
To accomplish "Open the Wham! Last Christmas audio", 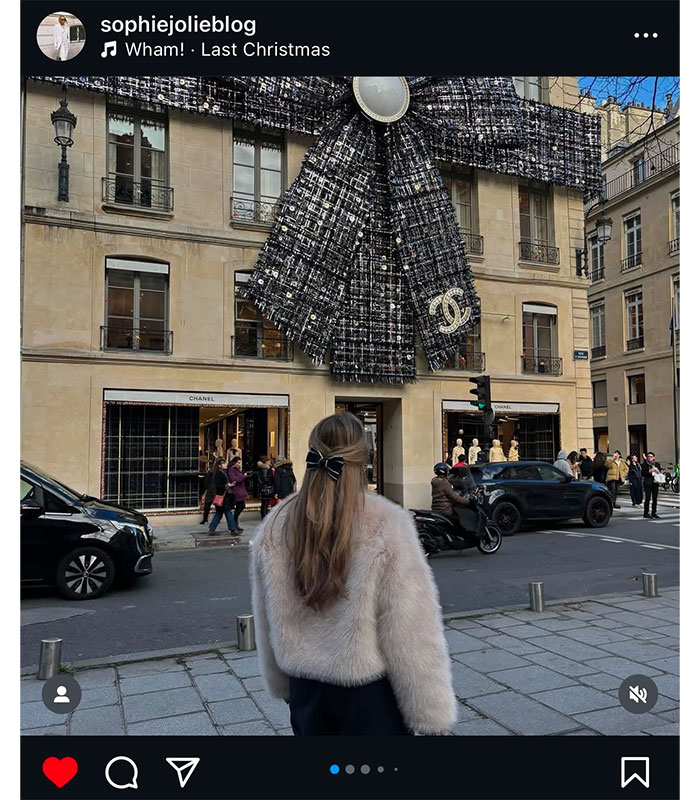I will (225, 49).
